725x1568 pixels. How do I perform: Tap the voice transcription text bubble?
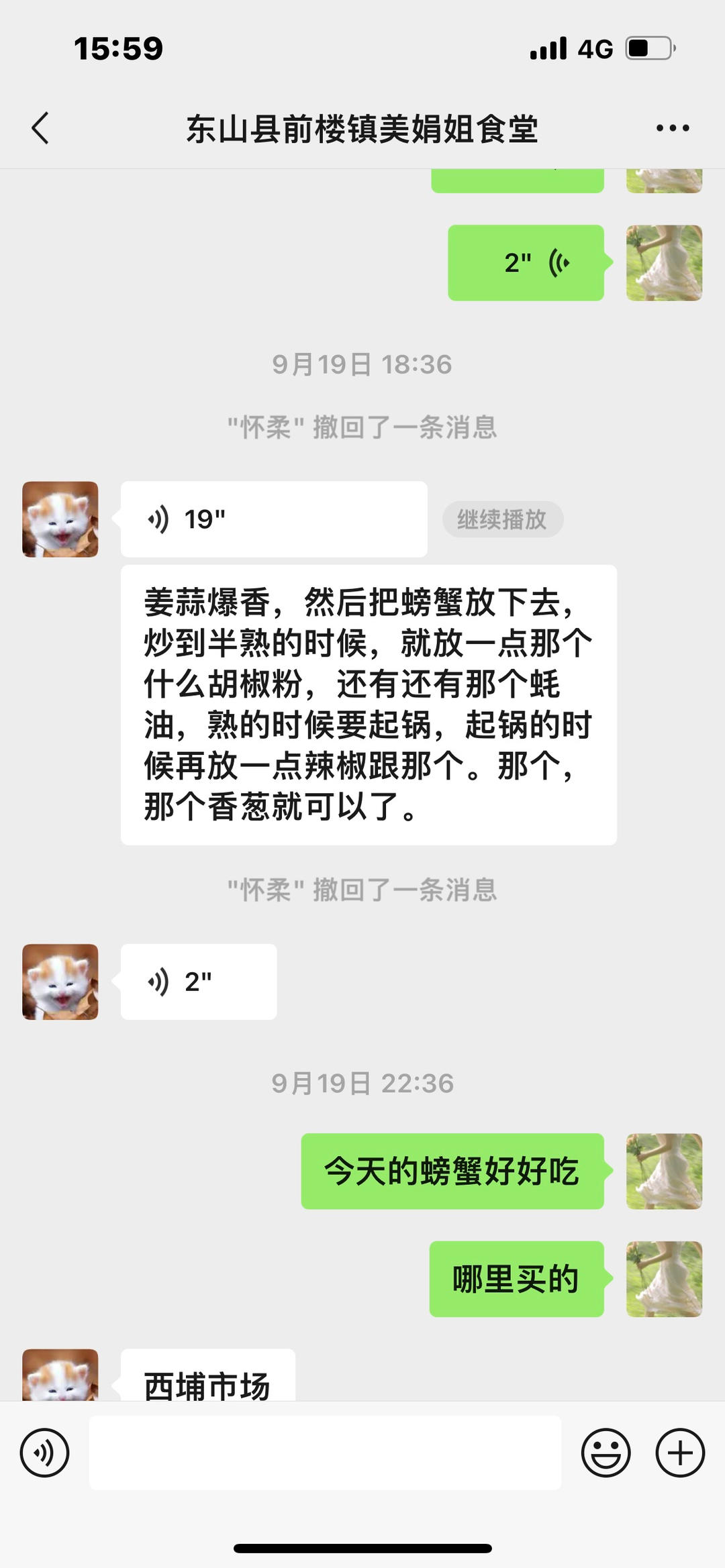(368, 704)
